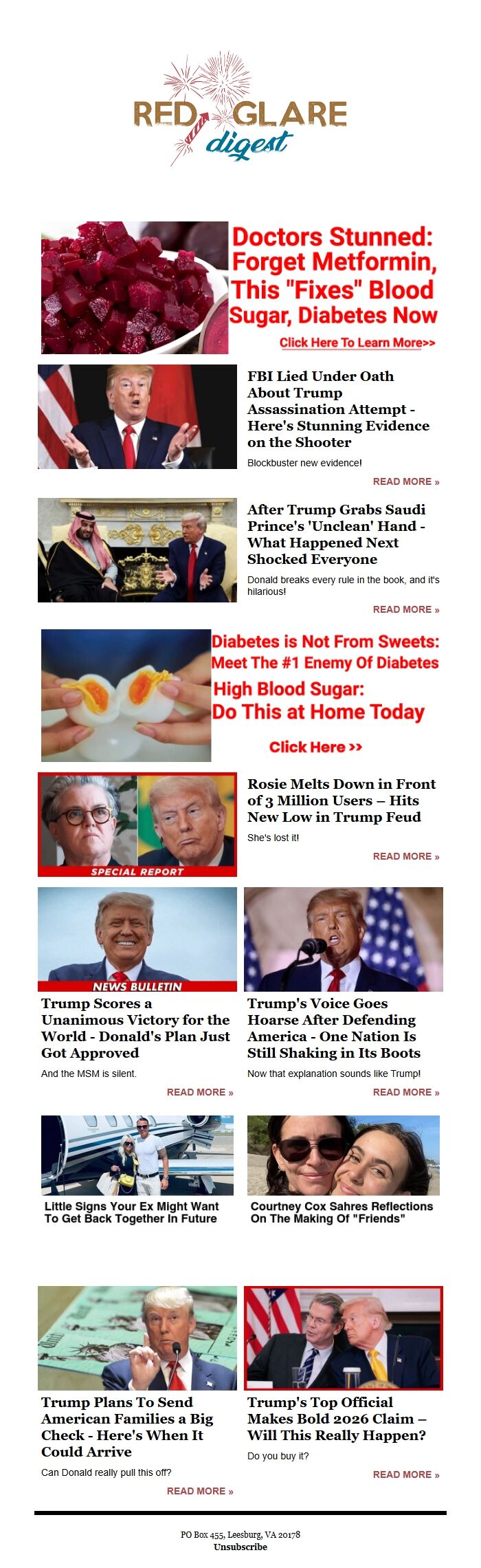Image resolution: width=481 pixels, height=1568 pixels.
Task: Read more on Trump Plans To Send Big Check
Action: pyautogui.click(x=199, y=1491)
